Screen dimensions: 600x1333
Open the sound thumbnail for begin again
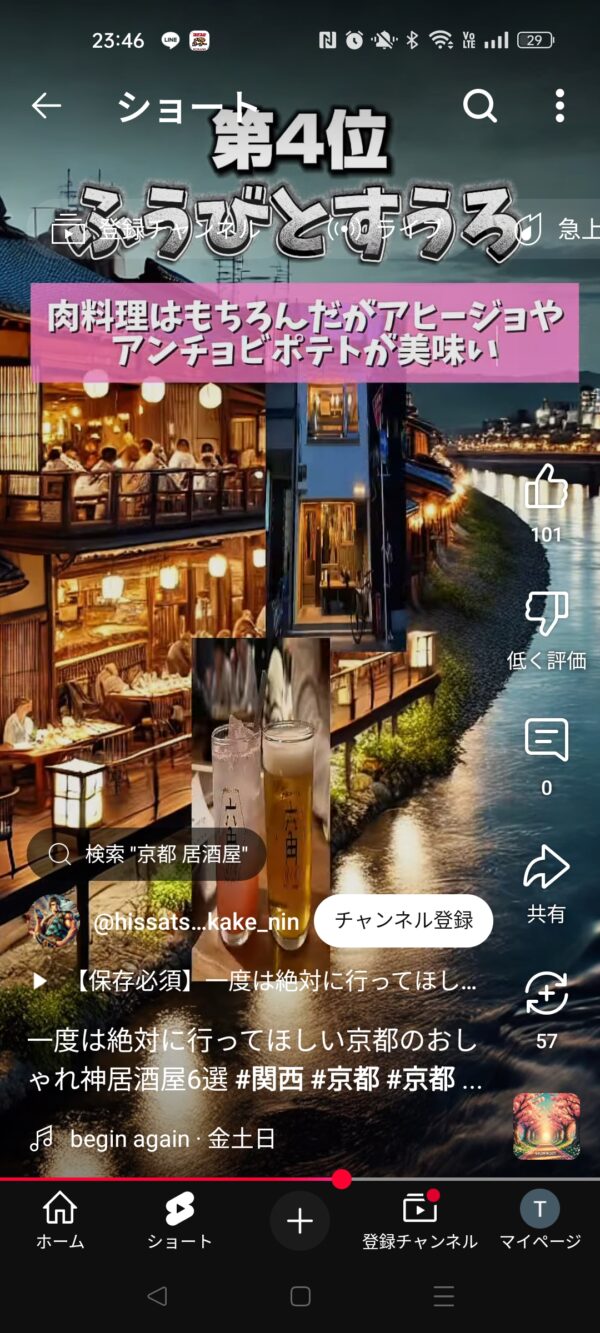(546, 1126)
